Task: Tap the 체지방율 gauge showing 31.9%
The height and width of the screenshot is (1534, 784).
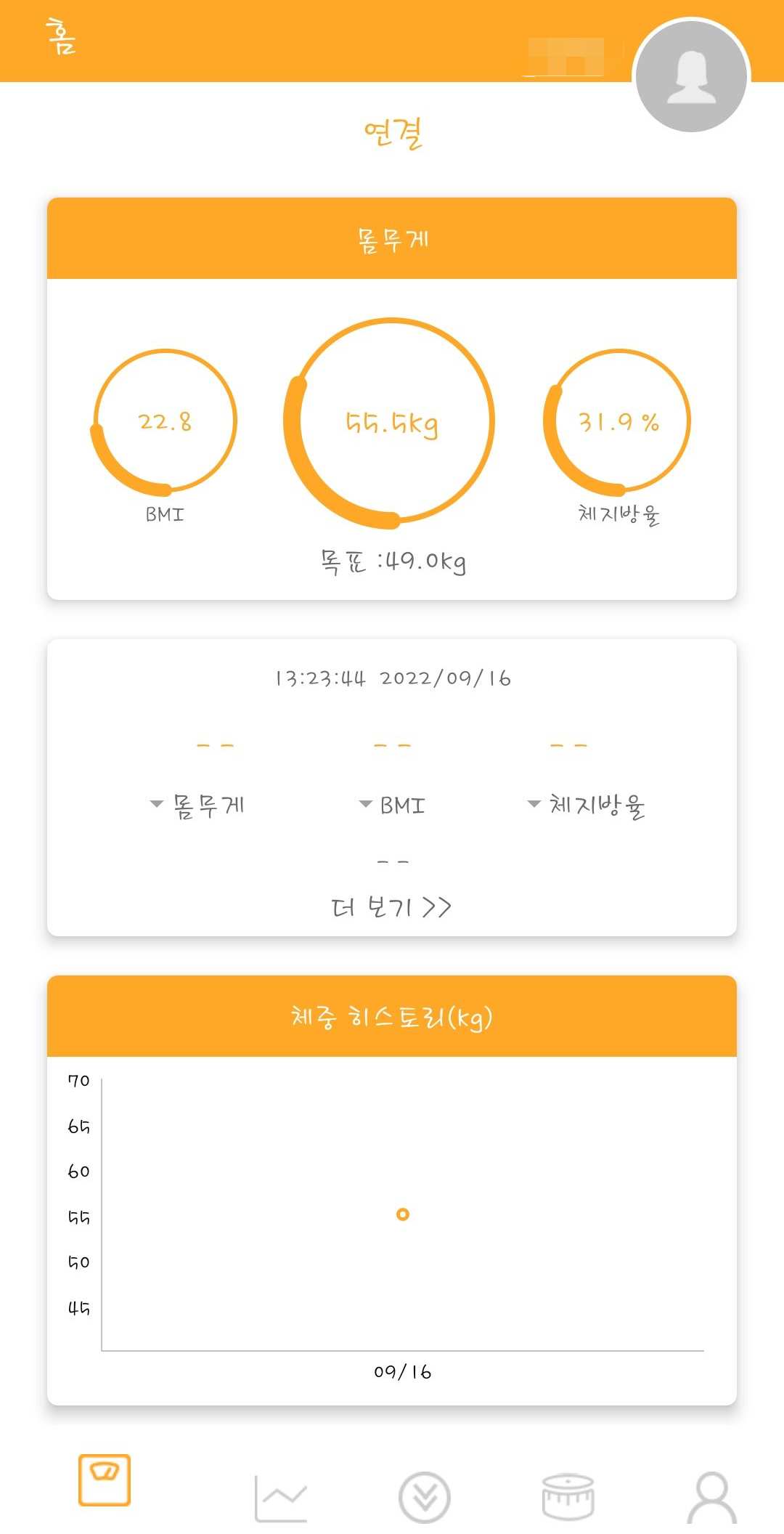Action: (618, 421)
